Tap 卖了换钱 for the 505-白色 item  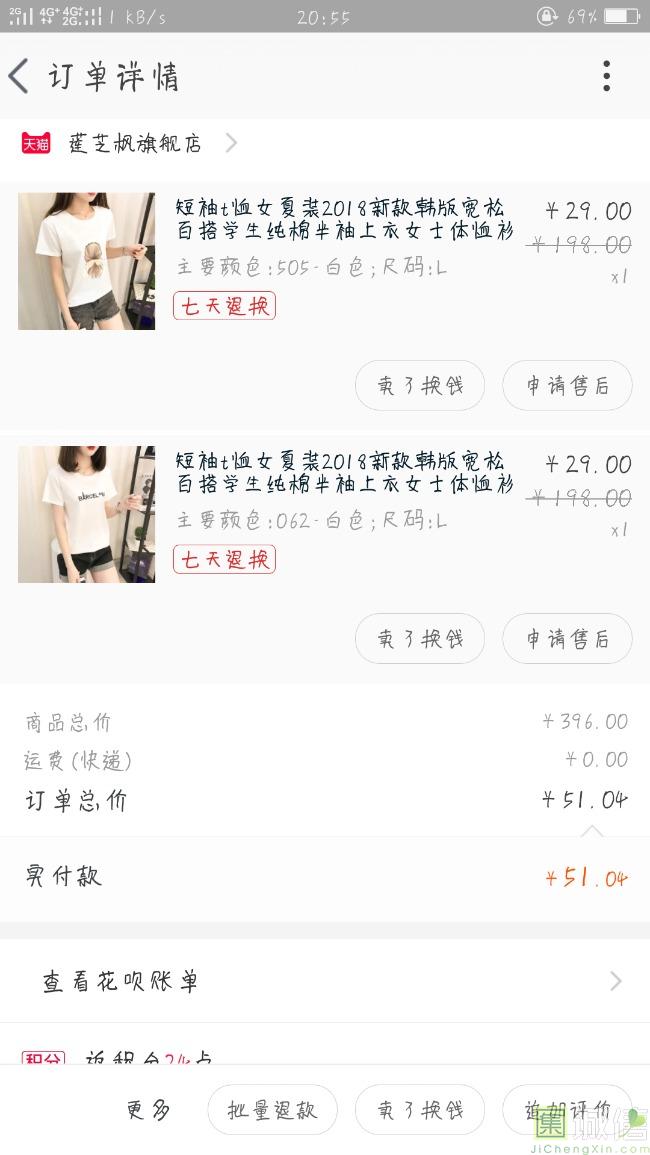[x=420, y=385]
